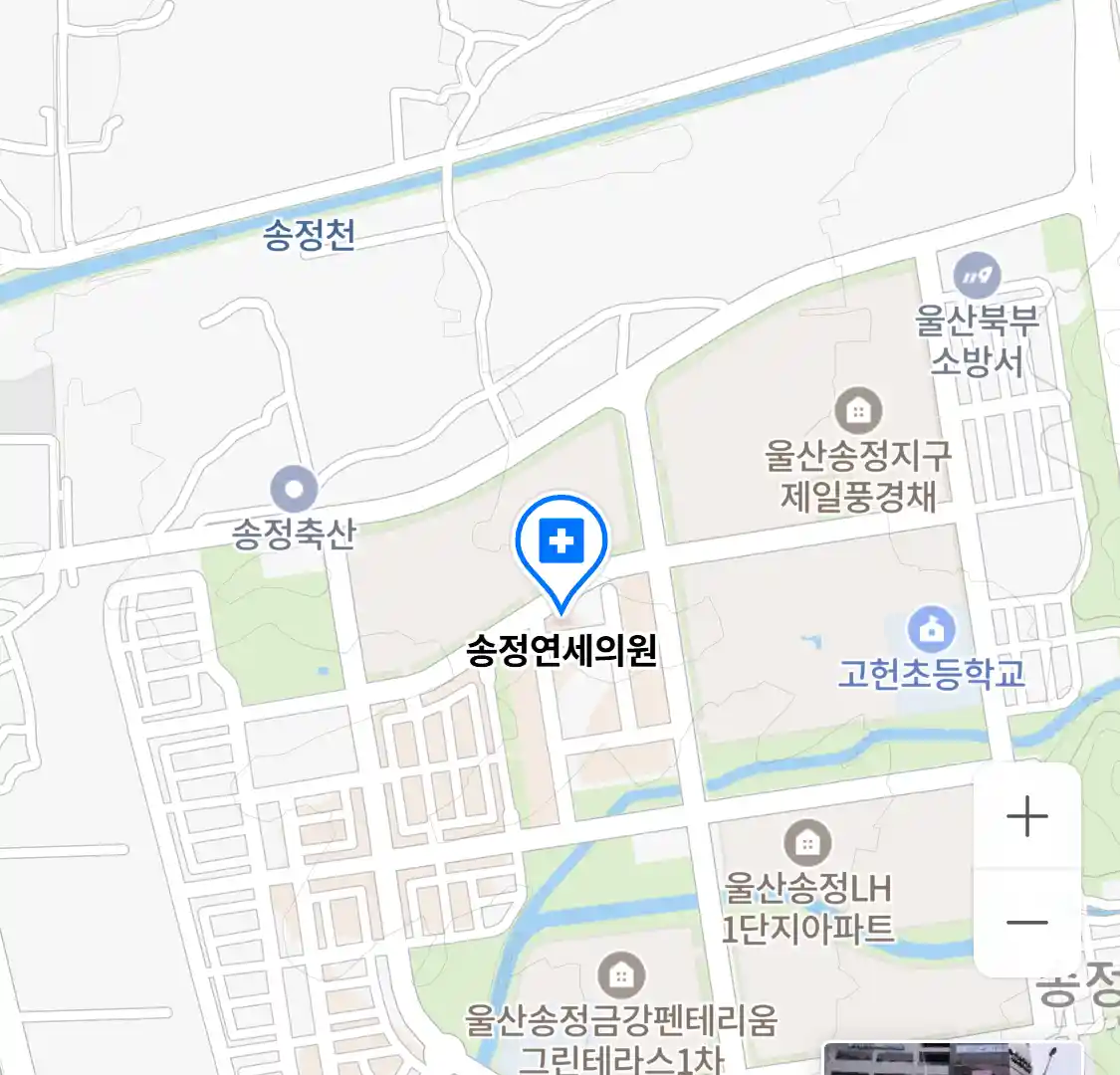Open the 울산송정LH 1단지아파트 marker
The height and width of the screenshot is (1075, 1120).
807,844
